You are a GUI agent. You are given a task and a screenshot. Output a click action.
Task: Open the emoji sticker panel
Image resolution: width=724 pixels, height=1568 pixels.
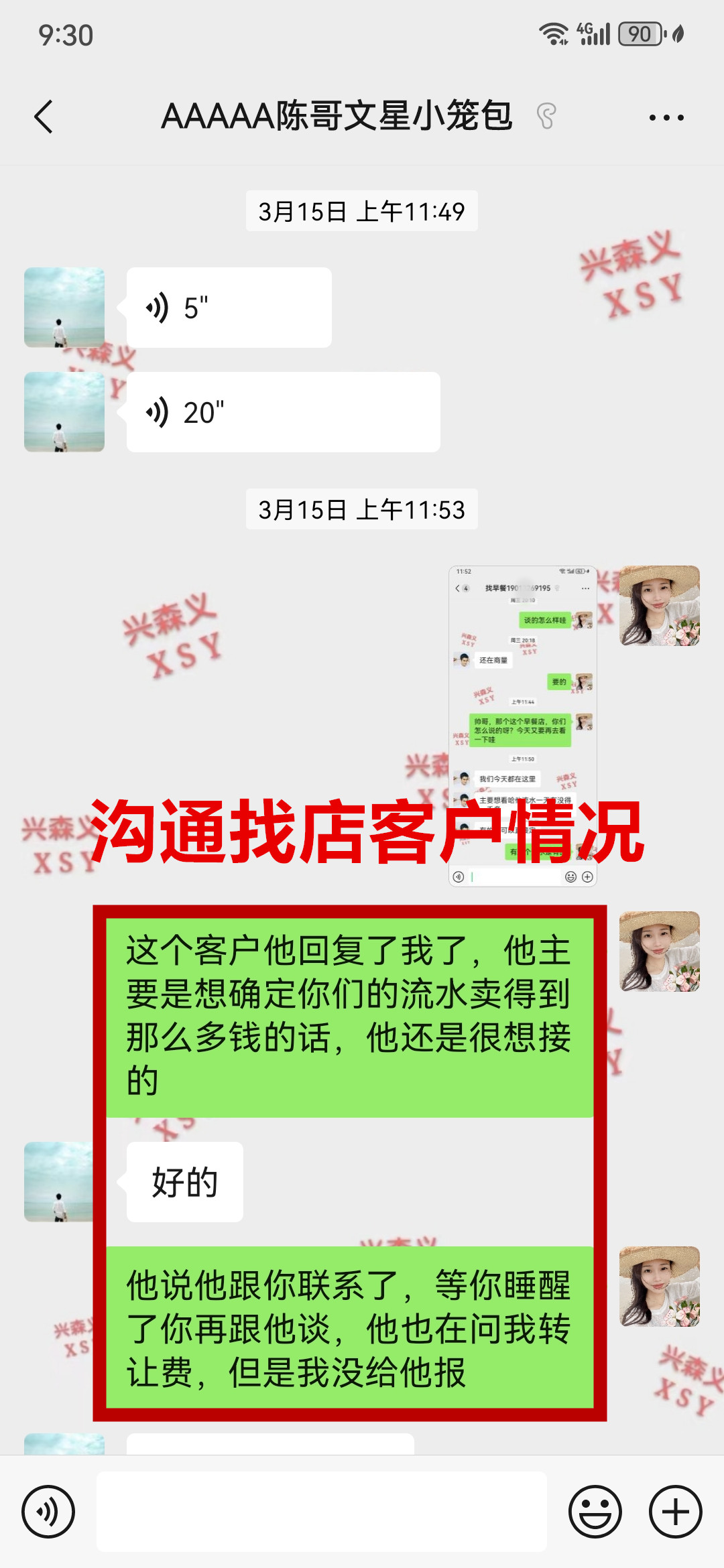point(595,1512)
